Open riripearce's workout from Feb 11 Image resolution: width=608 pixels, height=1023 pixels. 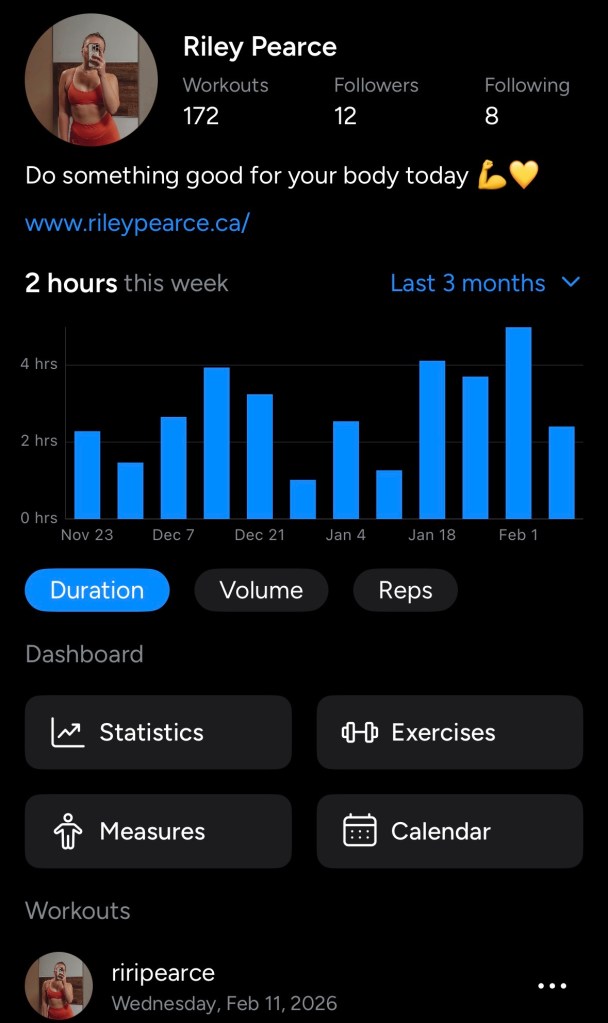(x=223, y=987)
